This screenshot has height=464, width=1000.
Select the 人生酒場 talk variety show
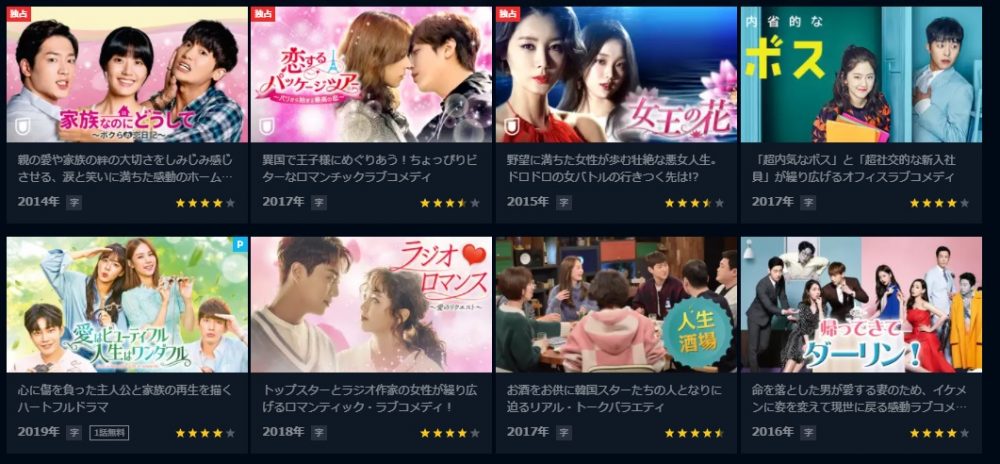point(615,305)
